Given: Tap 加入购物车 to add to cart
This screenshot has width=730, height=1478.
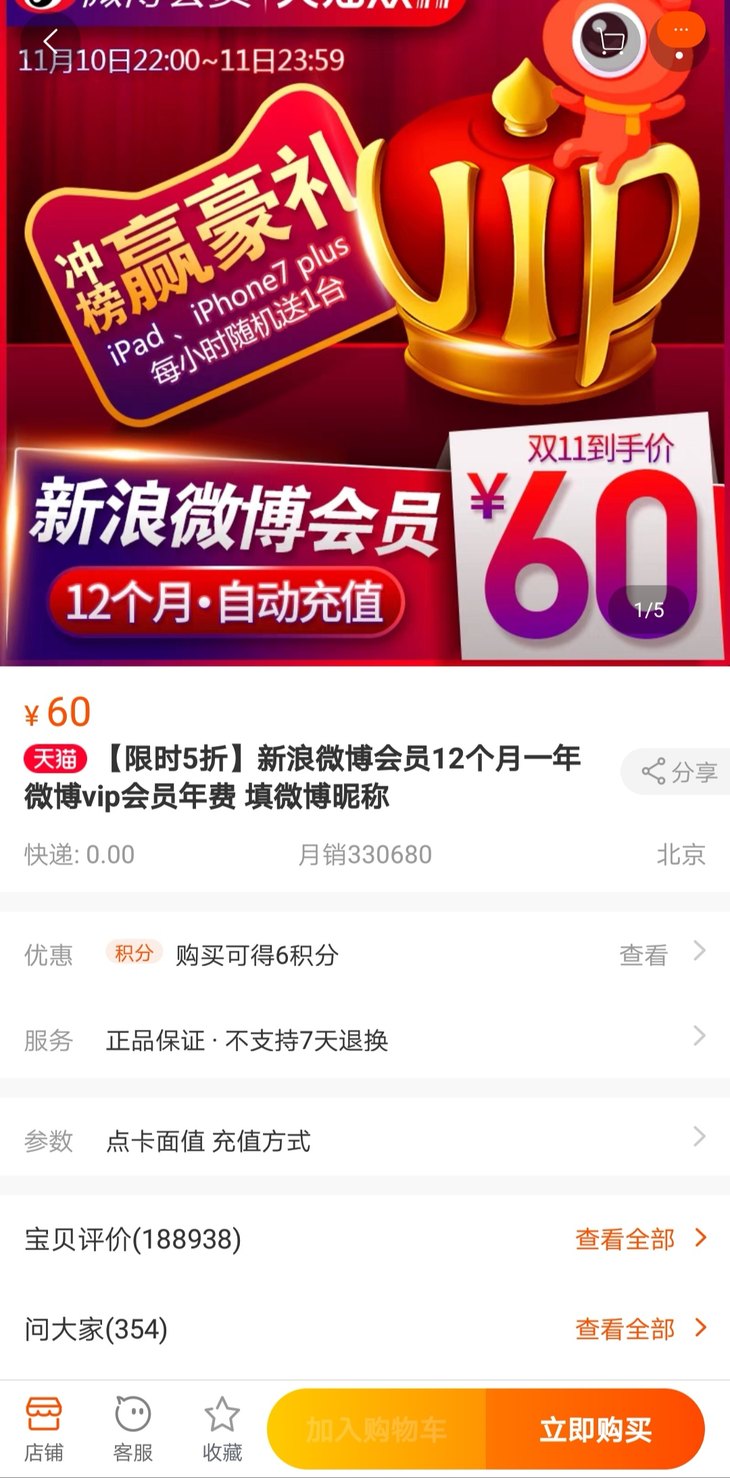Looking at the screenshot, I should [x=376, y=1430].
